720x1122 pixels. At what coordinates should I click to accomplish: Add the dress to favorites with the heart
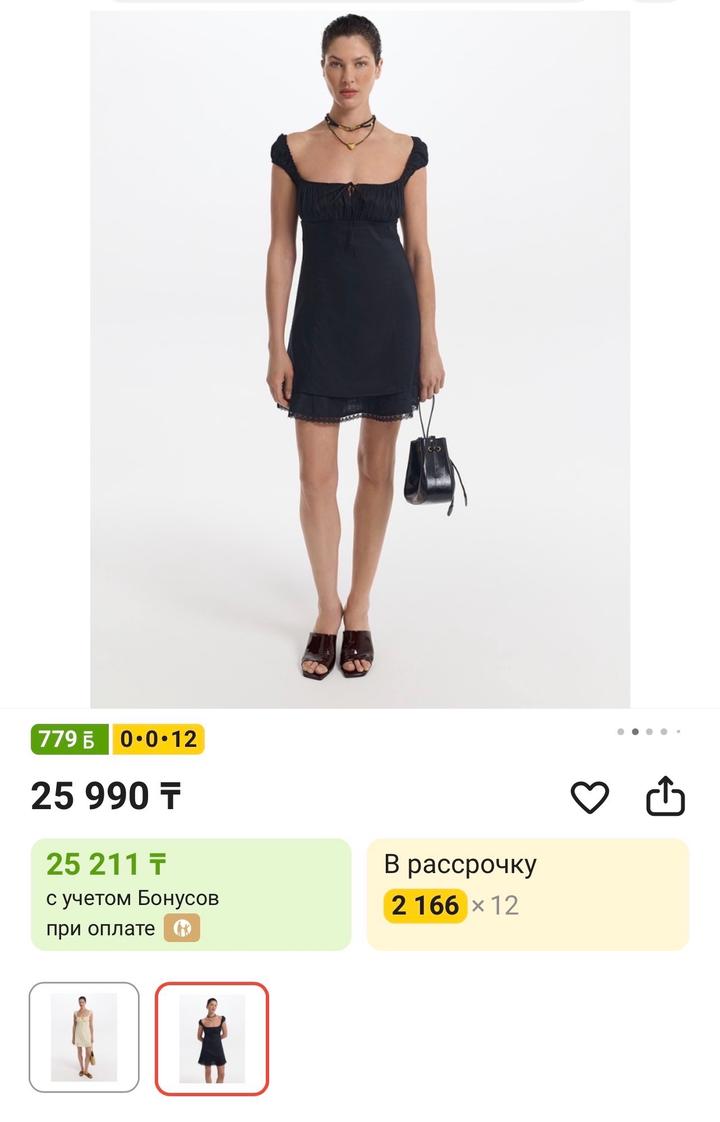coord(589,797)
